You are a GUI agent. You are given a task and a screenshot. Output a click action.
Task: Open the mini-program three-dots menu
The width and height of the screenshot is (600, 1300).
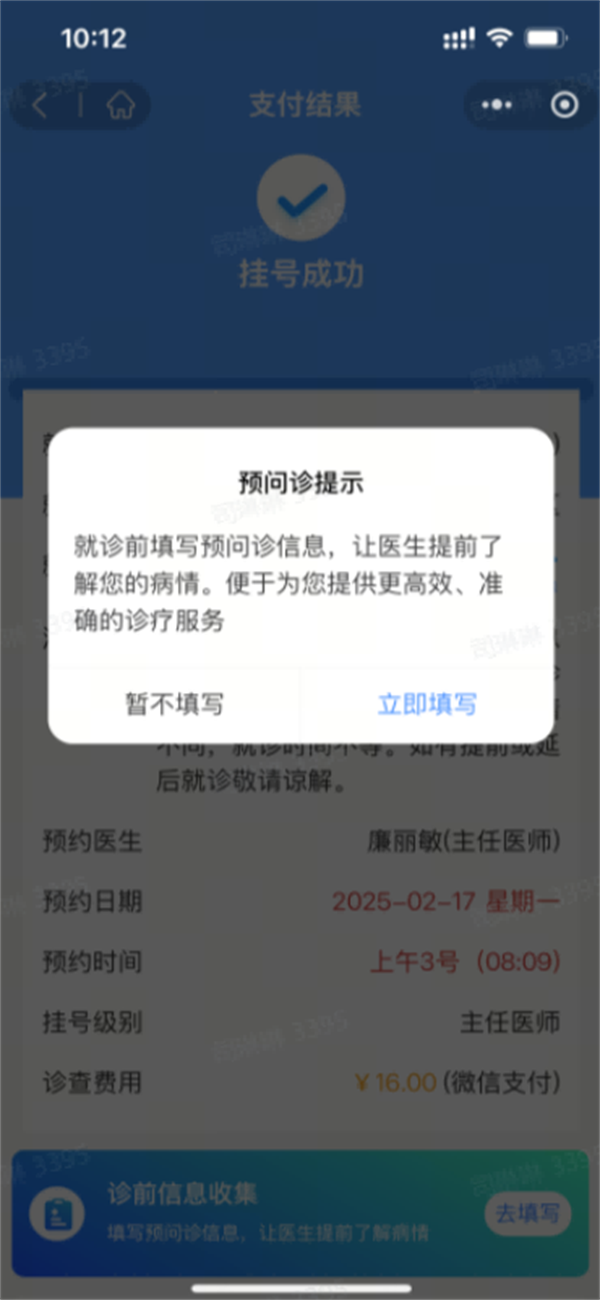point(496,106)
